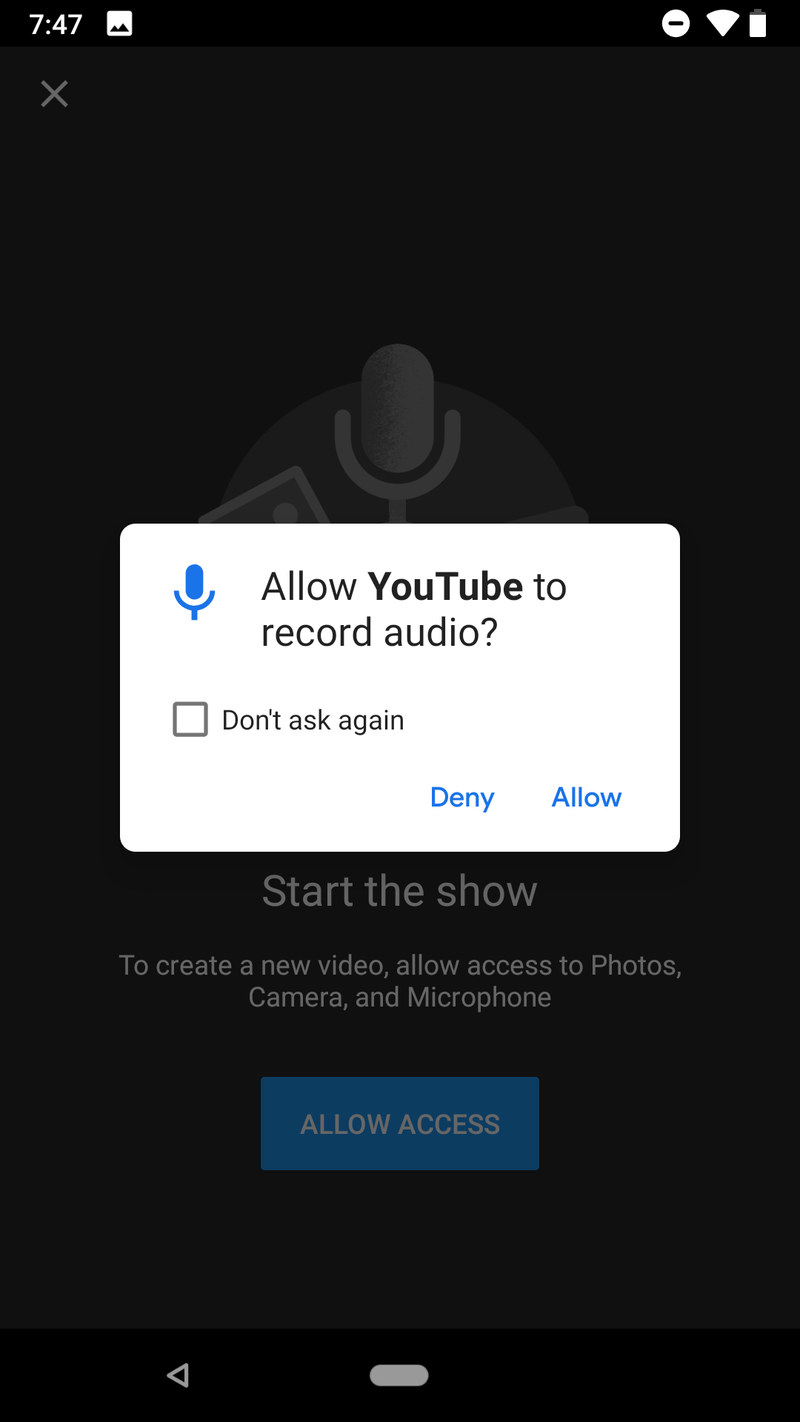Close the screen with the X icon
The image size is (800, 1422).
(x=54, y=94)
